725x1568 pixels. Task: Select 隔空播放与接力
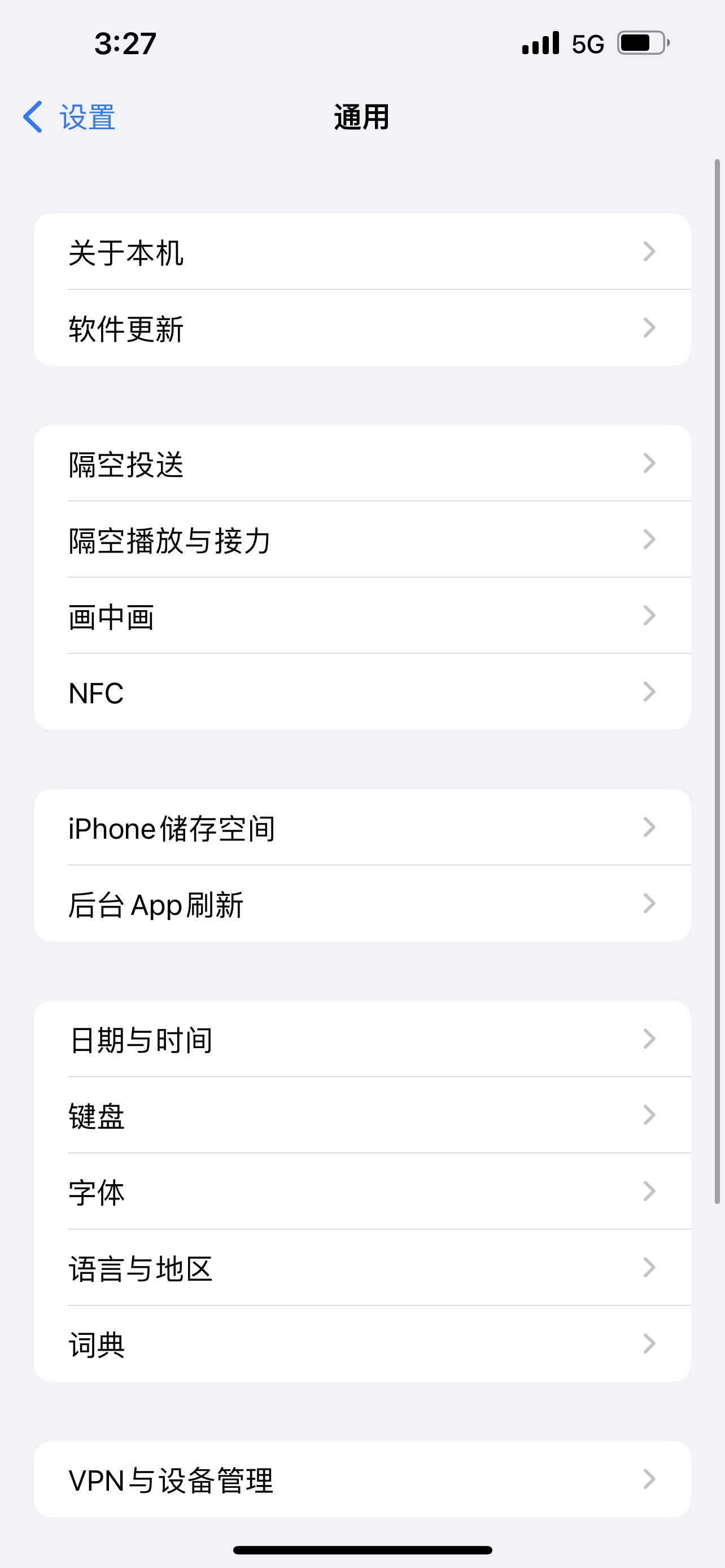(361, 540)
